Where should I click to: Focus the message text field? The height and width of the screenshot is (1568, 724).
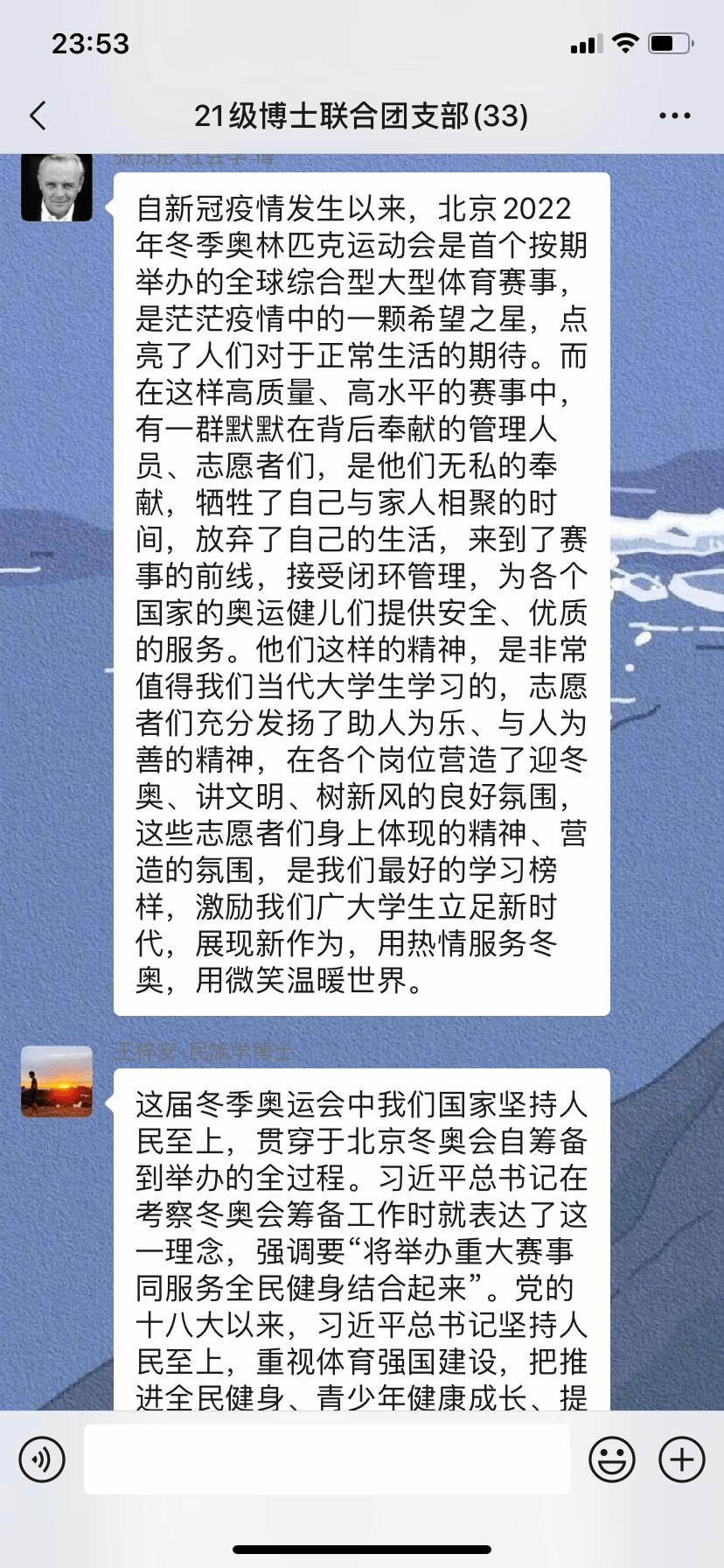click(326, 1459)
